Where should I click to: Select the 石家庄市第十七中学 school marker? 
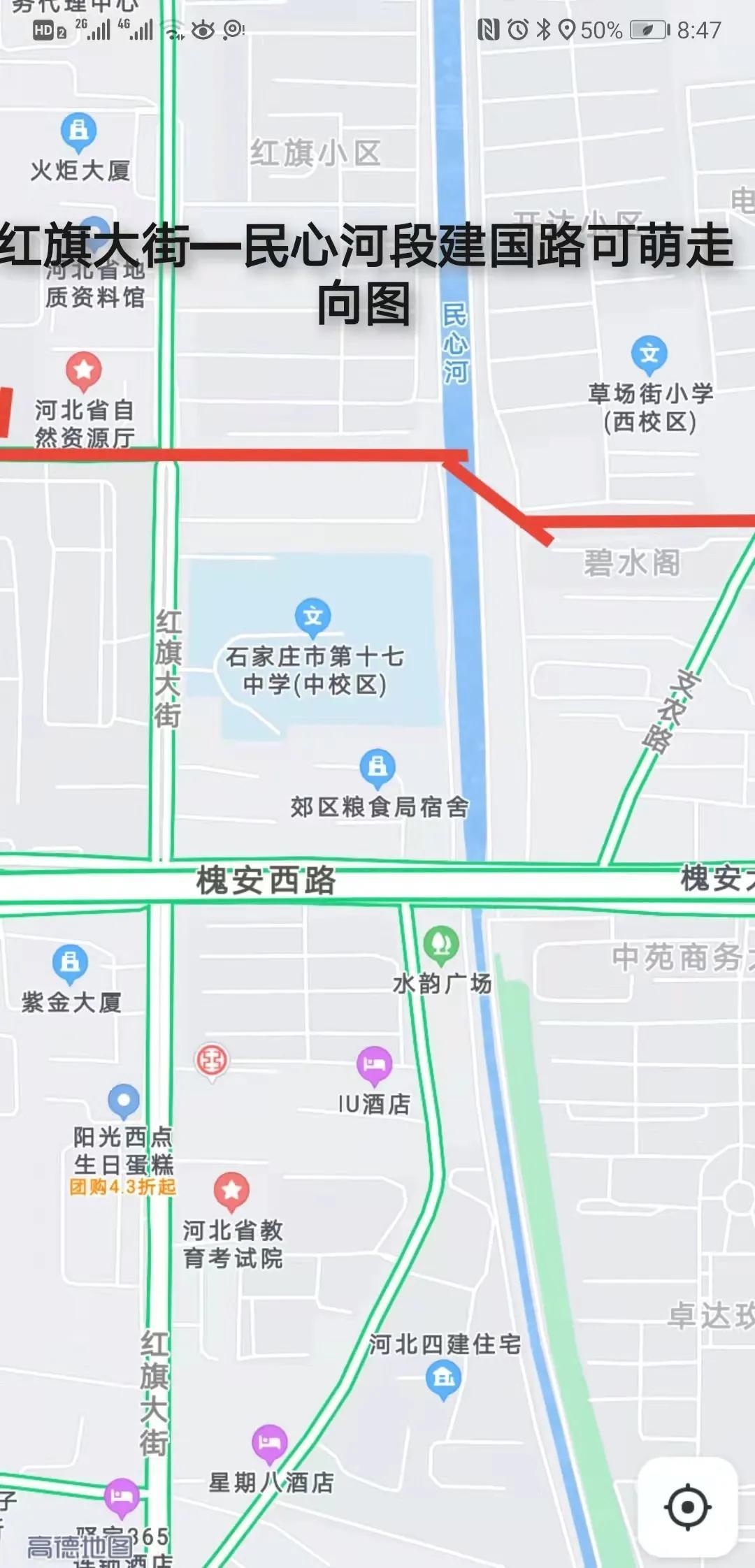312,616
